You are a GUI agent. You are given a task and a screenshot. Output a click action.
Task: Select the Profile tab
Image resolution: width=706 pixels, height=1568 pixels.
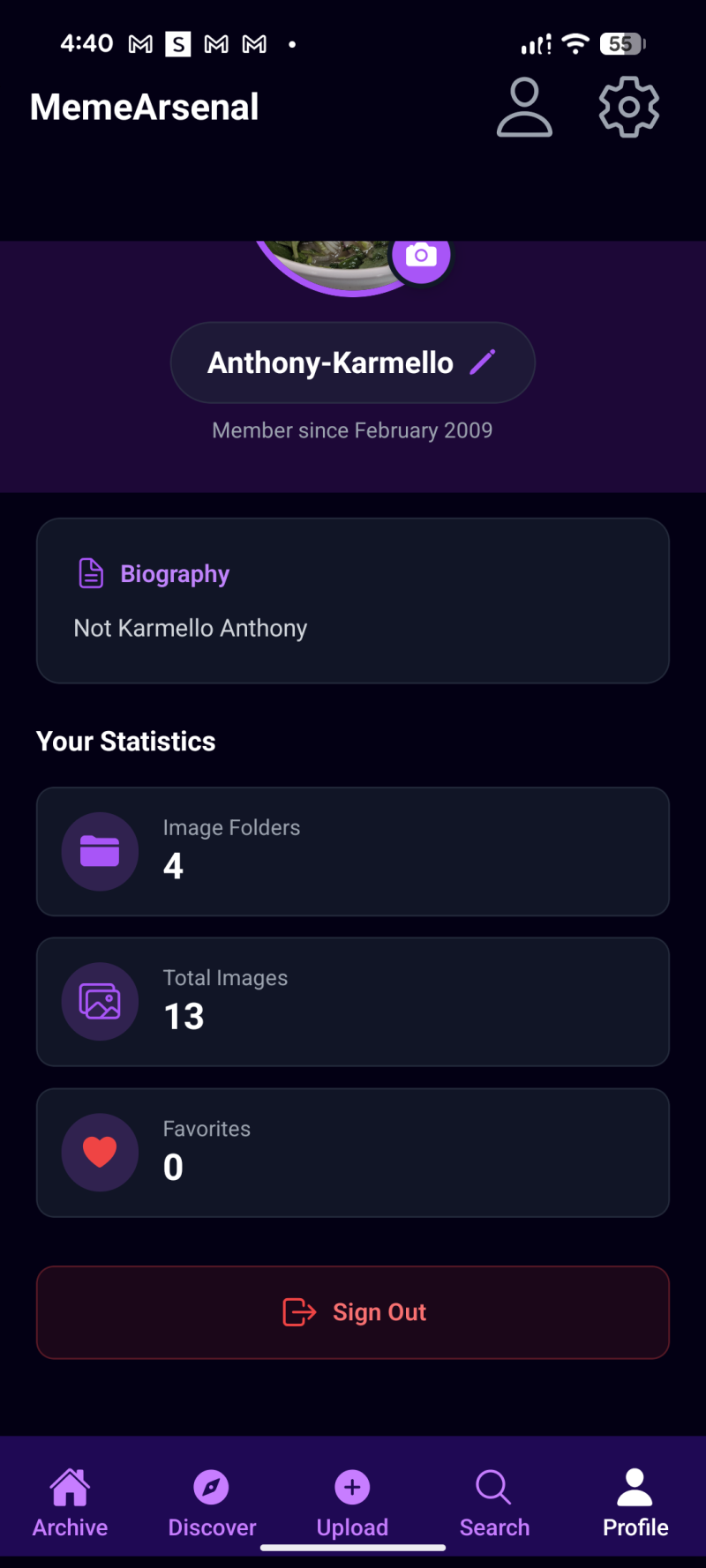click(635, 1503)
